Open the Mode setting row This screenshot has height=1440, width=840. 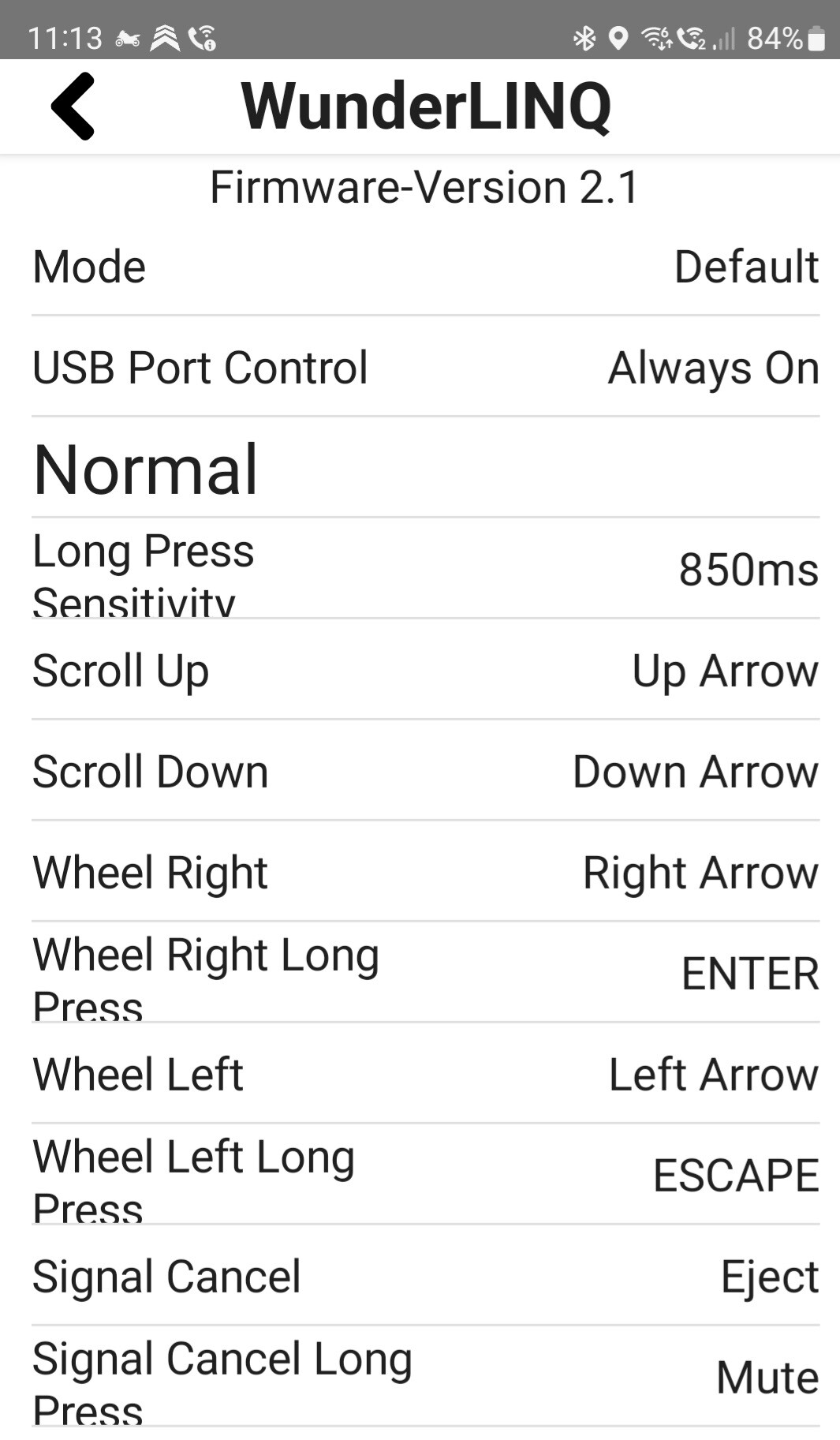tap(426, 267)
